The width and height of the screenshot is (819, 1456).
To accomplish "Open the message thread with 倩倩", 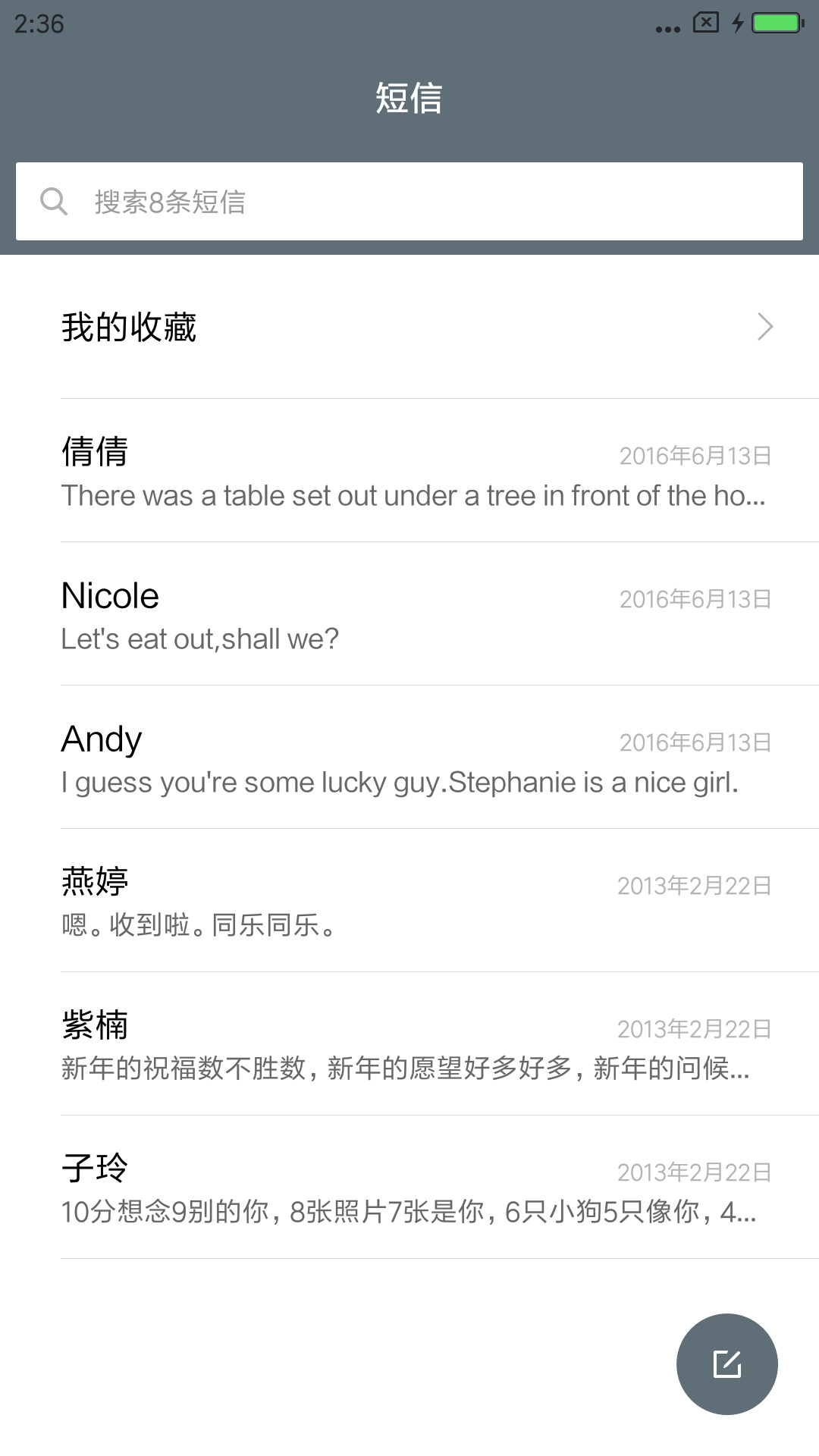I will (x=409, y=470).
